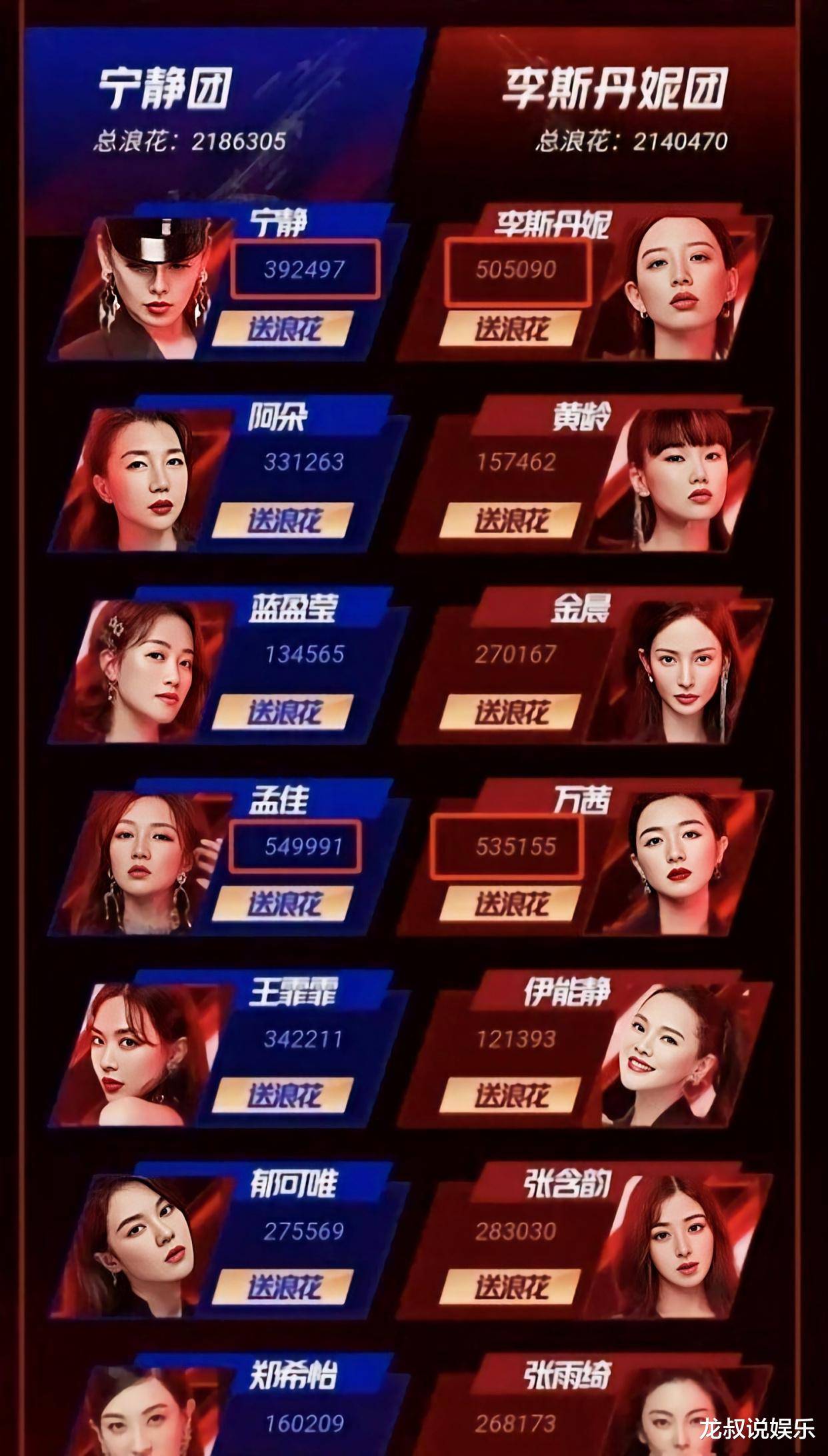828x1456 pixels.
Task: Send waves to 李斯丹妮
Action: (x=511, y=328)
